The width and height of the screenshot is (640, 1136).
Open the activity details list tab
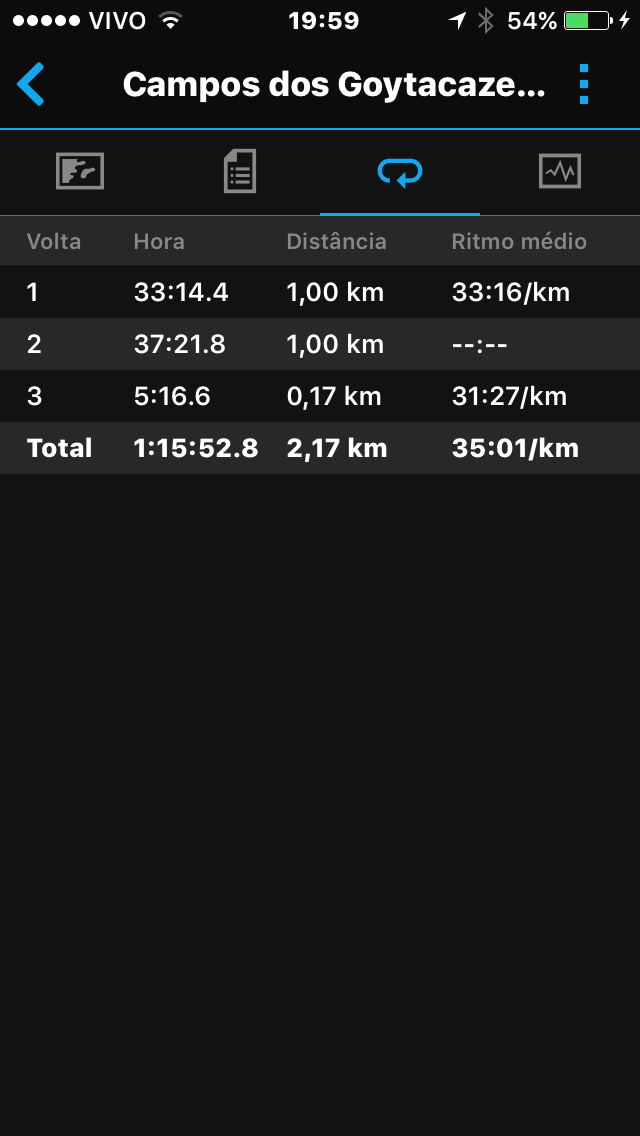(240, 172)
